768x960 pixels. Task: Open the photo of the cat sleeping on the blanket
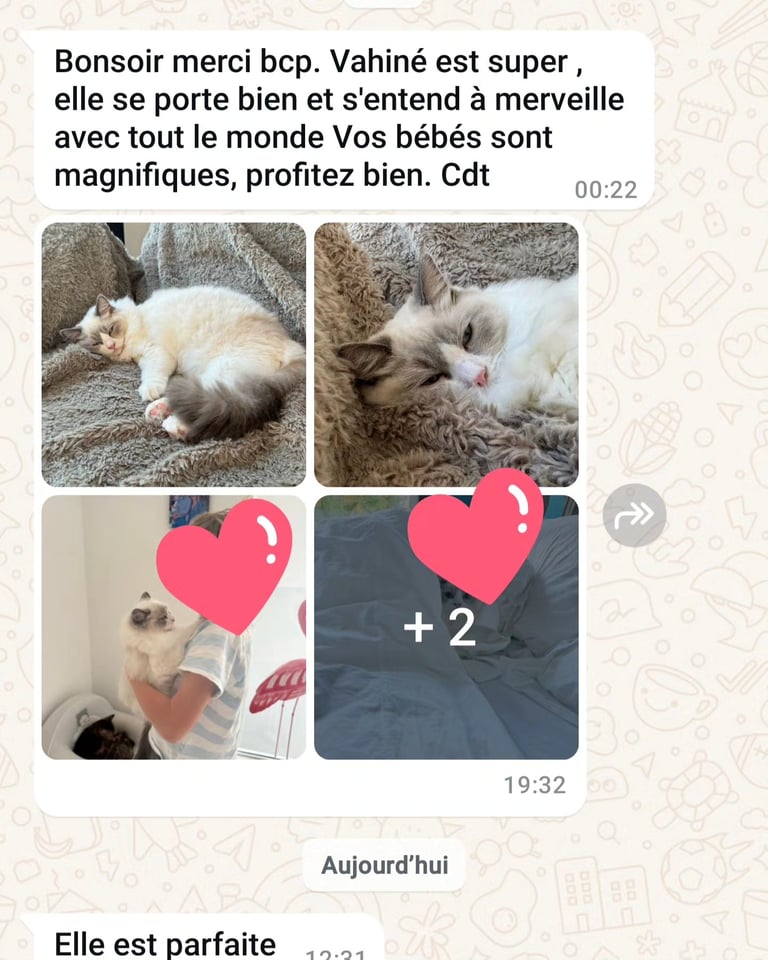173,354
